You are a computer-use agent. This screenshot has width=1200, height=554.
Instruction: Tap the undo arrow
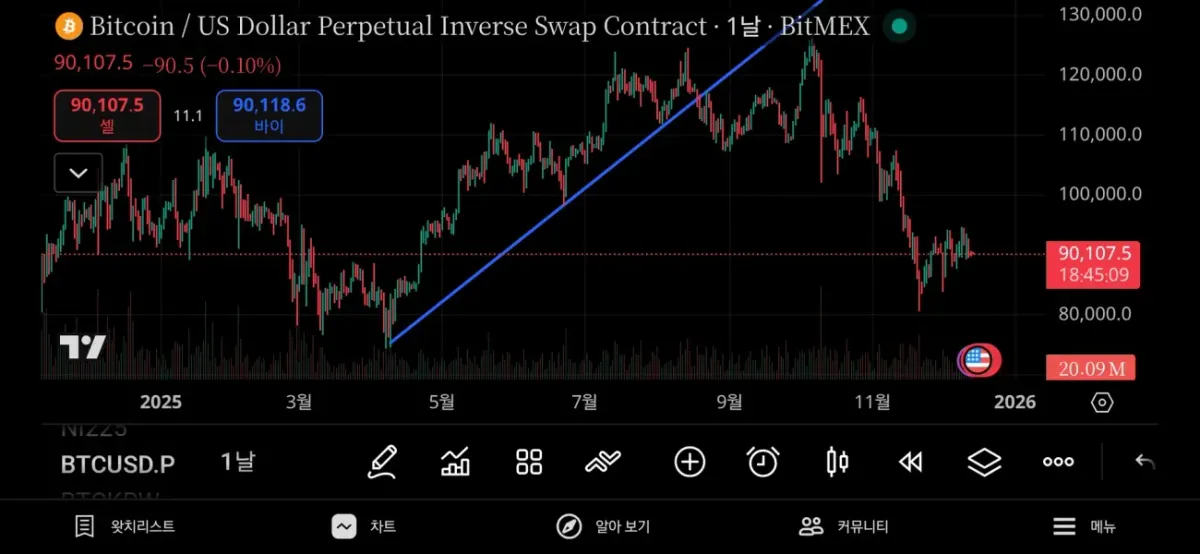[x=1145, y=462]
